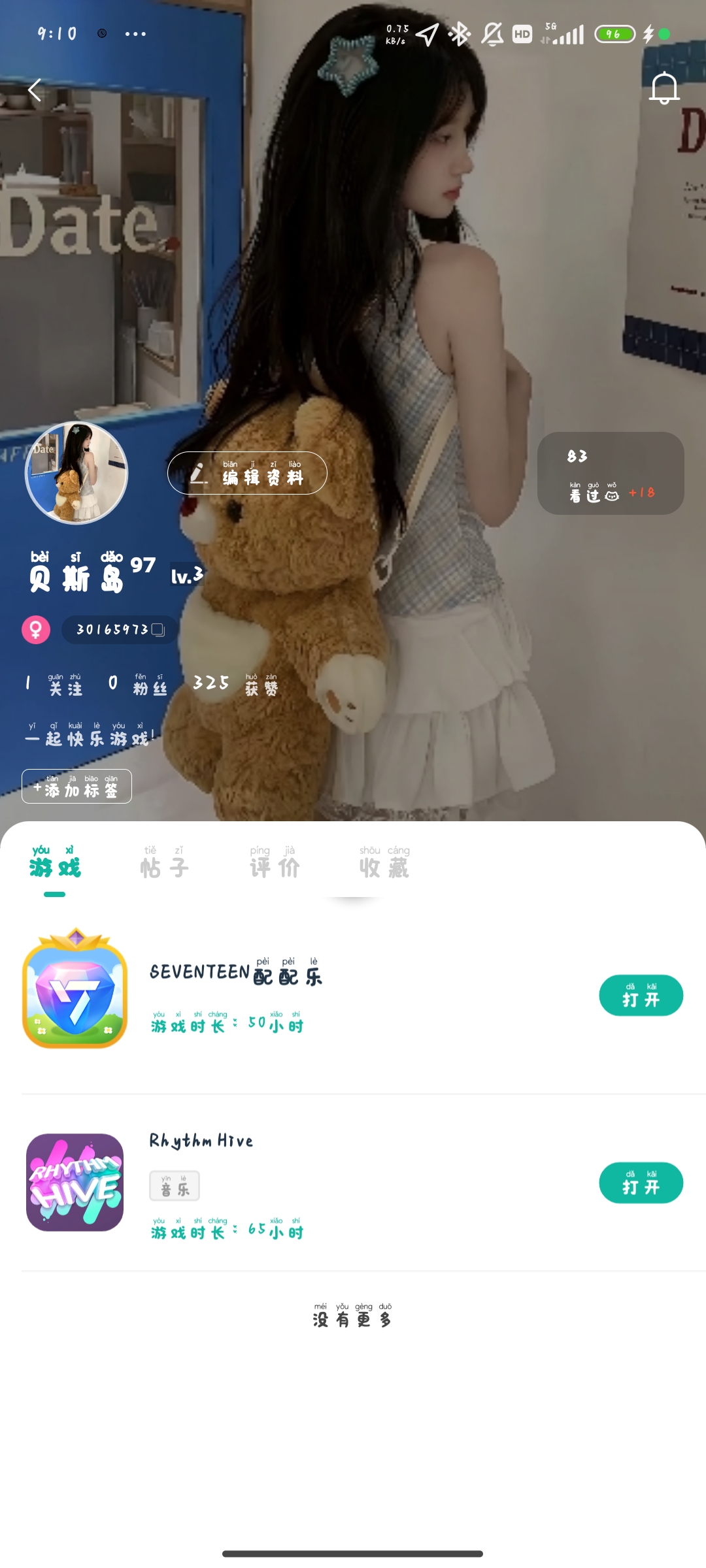706x1568 pixels.
Task: Tap the profile avatar picture
Action: [x=76, y=472]
